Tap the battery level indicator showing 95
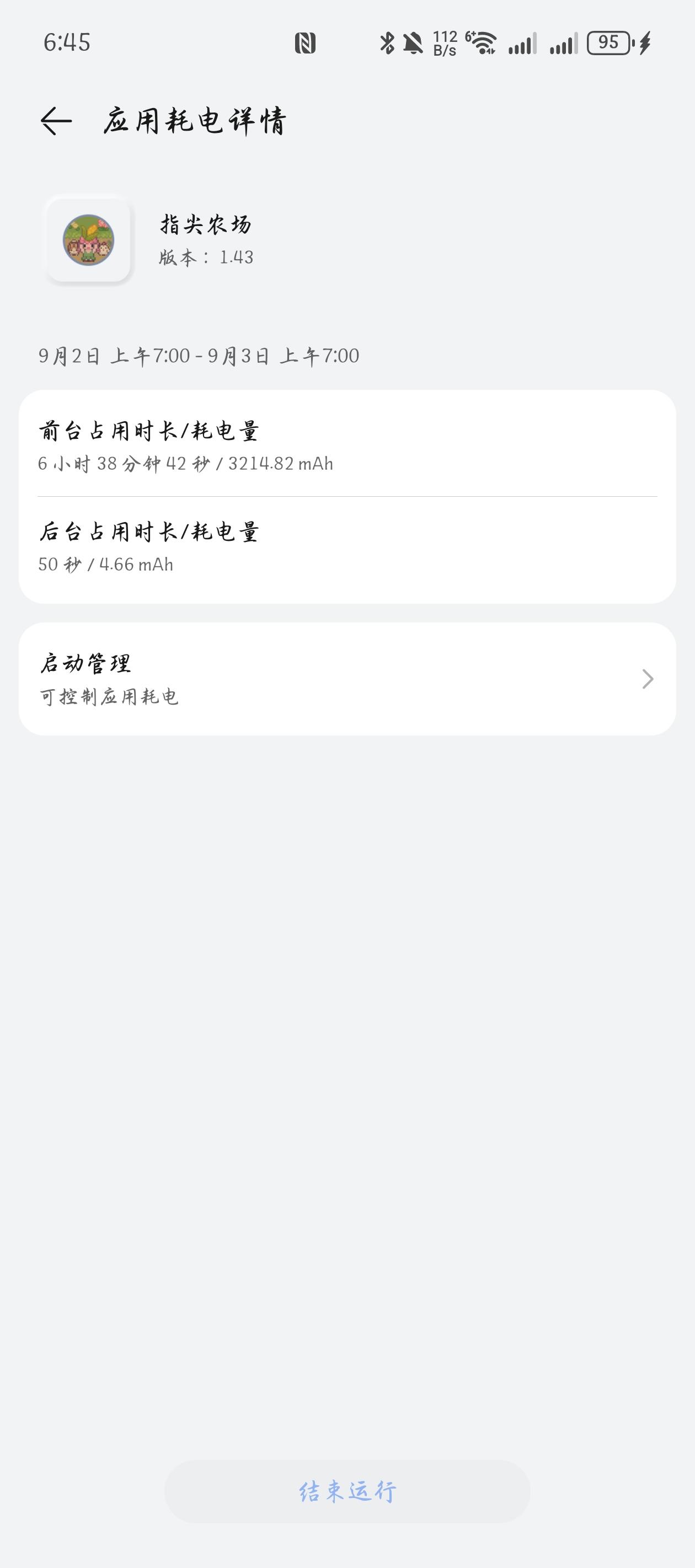Screen dimensions: 695x1568 click(607, 41)
